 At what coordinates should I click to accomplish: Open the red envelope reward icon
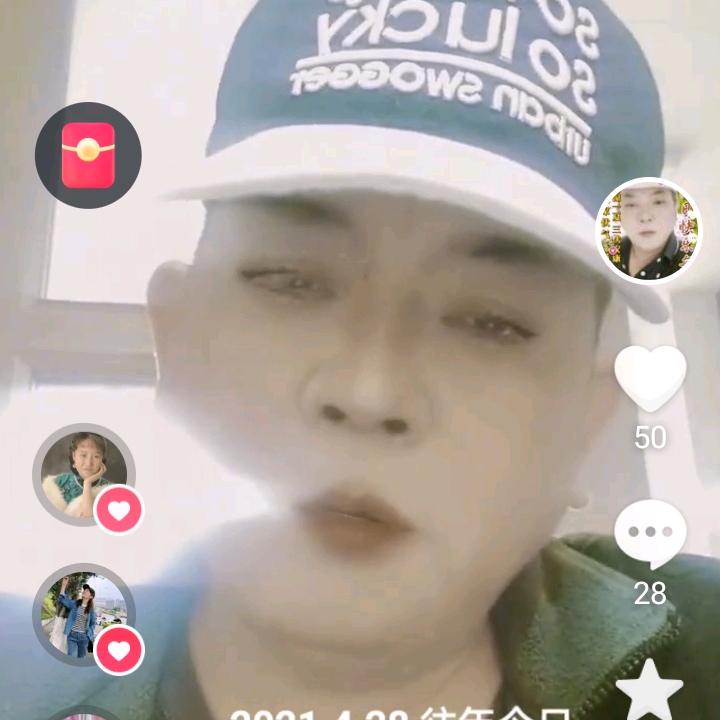coord(88,155)
